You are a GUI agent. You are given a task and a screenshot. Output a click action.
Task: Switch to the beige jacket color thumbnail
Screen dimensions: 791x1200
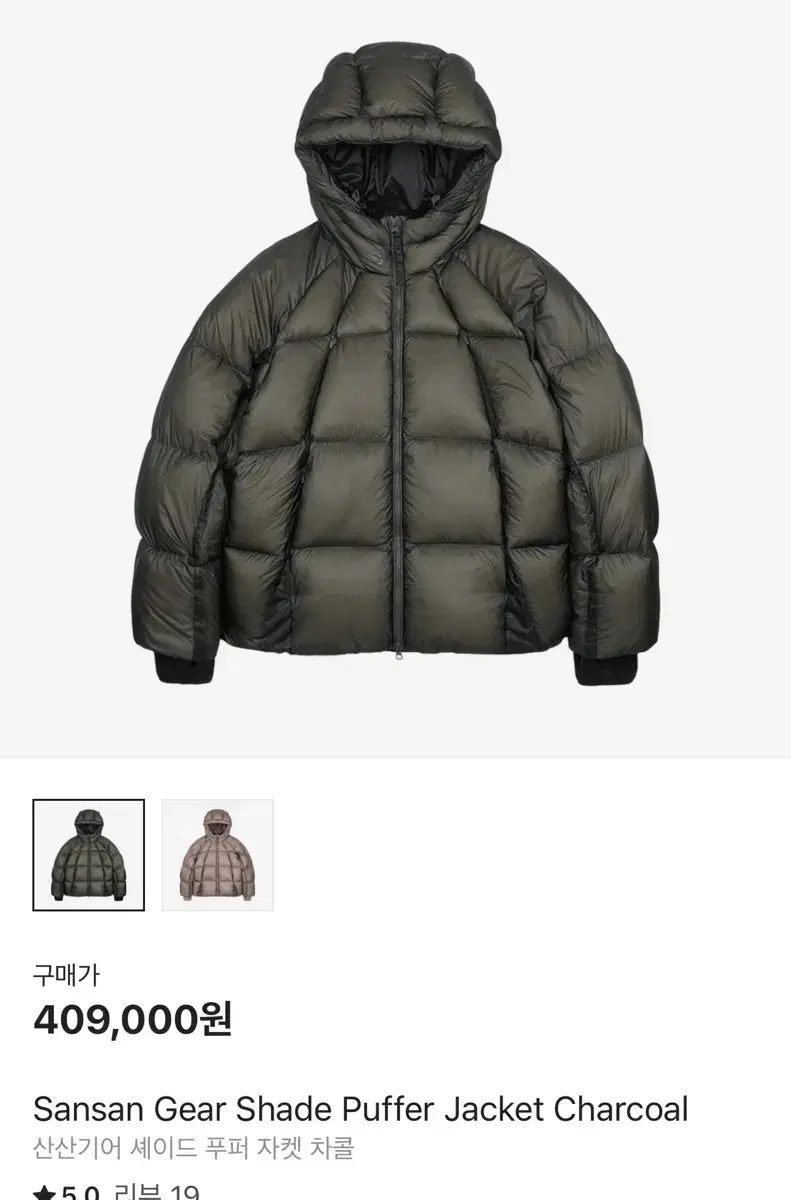(x=217, y=854)
